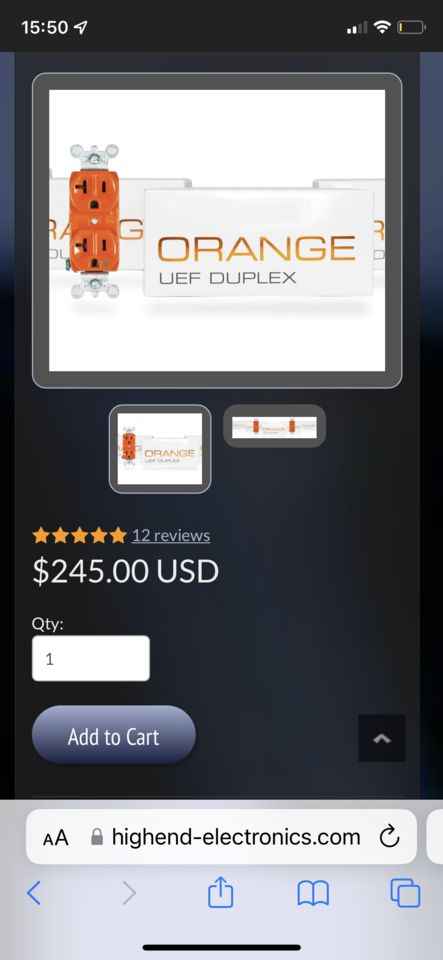Select the first product thumbnail
This screenshot has height=960, width=443.
(x=160, y=449)
